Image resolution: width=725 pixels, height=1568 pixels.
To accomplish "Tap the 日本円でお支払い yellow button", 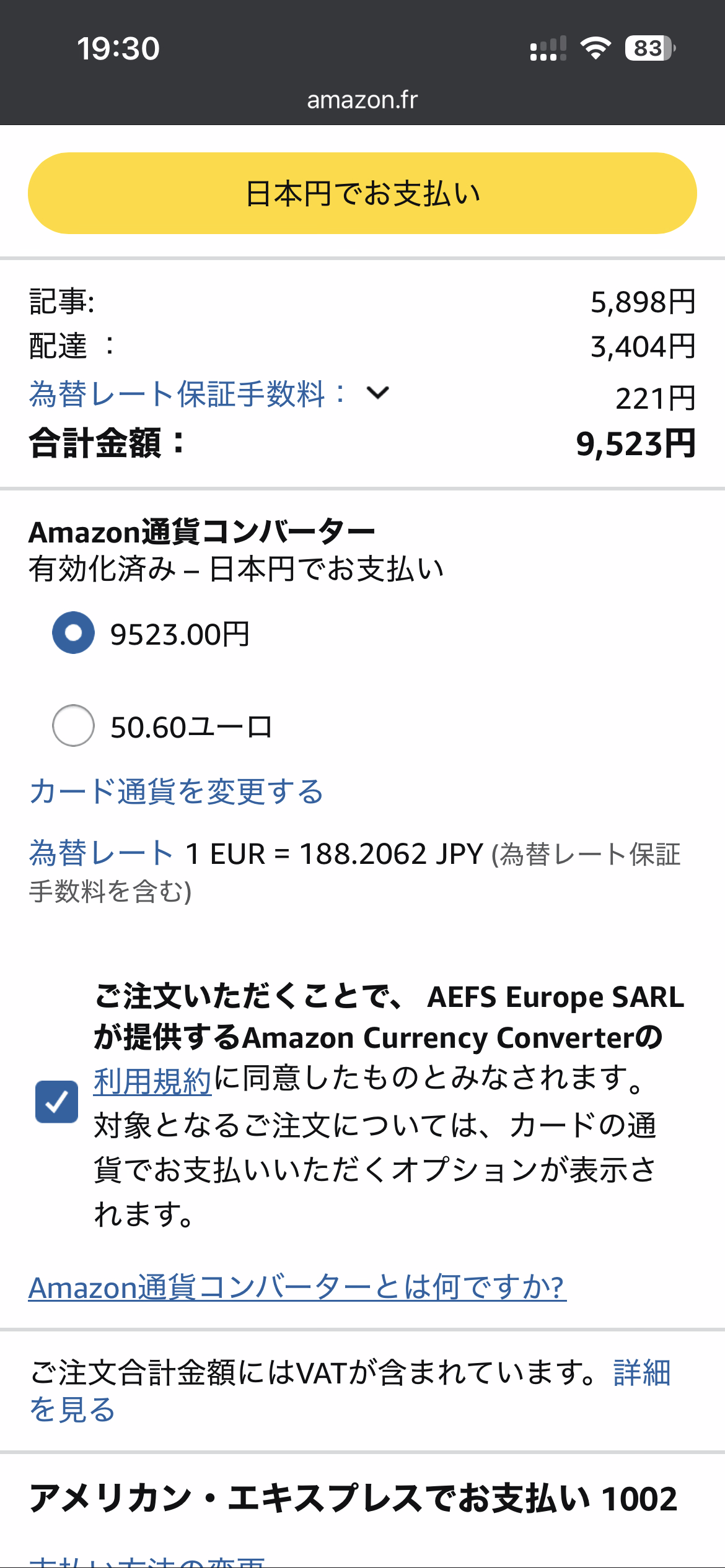I will pos(362,193).
